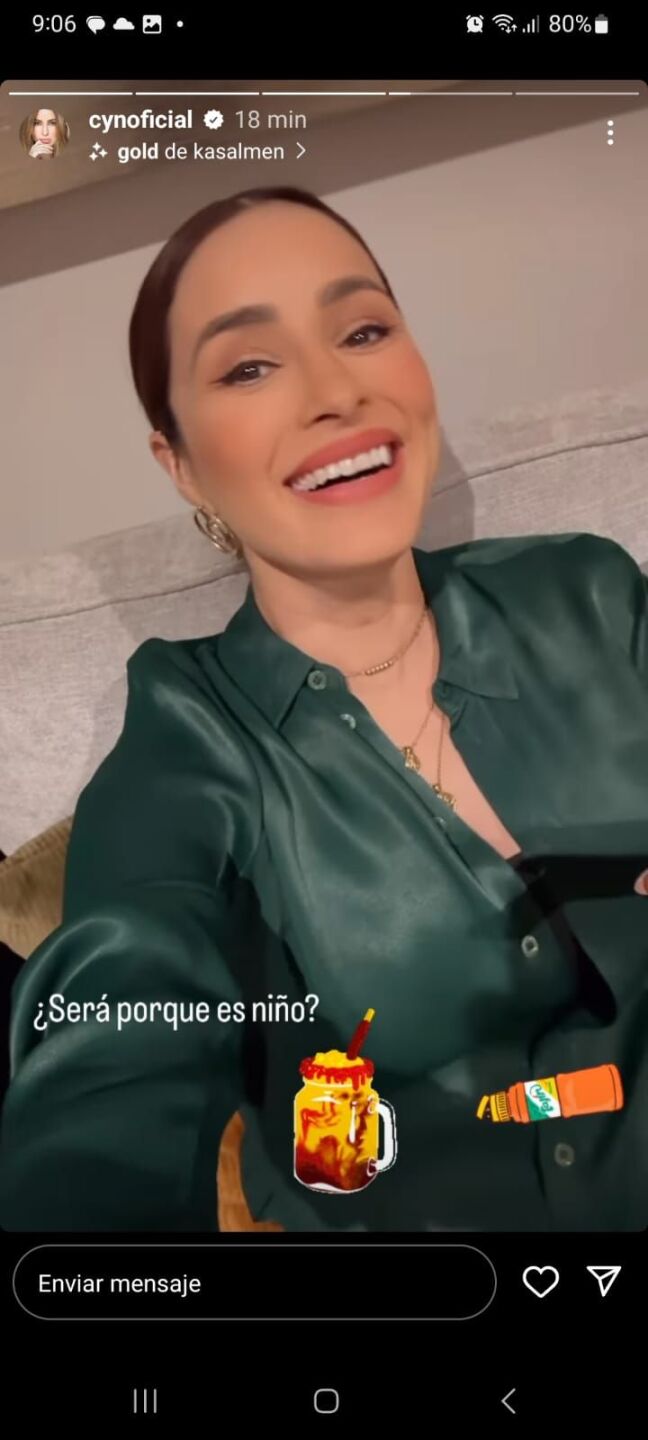The height and width of the screenshot is (1440, 648).
Task: Share the story via paper plane icon
Action: pyautogui.click(x=604, y=1281)
